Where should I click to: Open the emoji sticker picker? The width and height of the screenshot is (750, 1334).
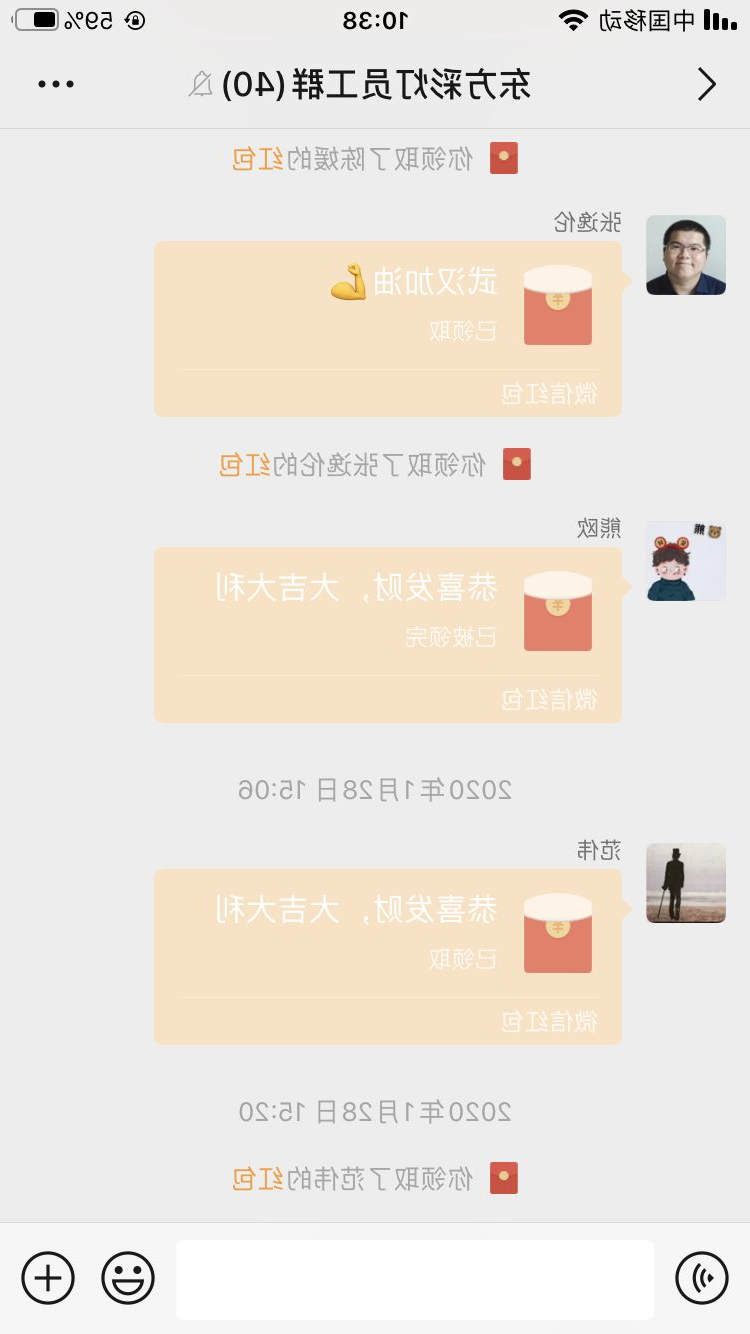click(128, 1278)
